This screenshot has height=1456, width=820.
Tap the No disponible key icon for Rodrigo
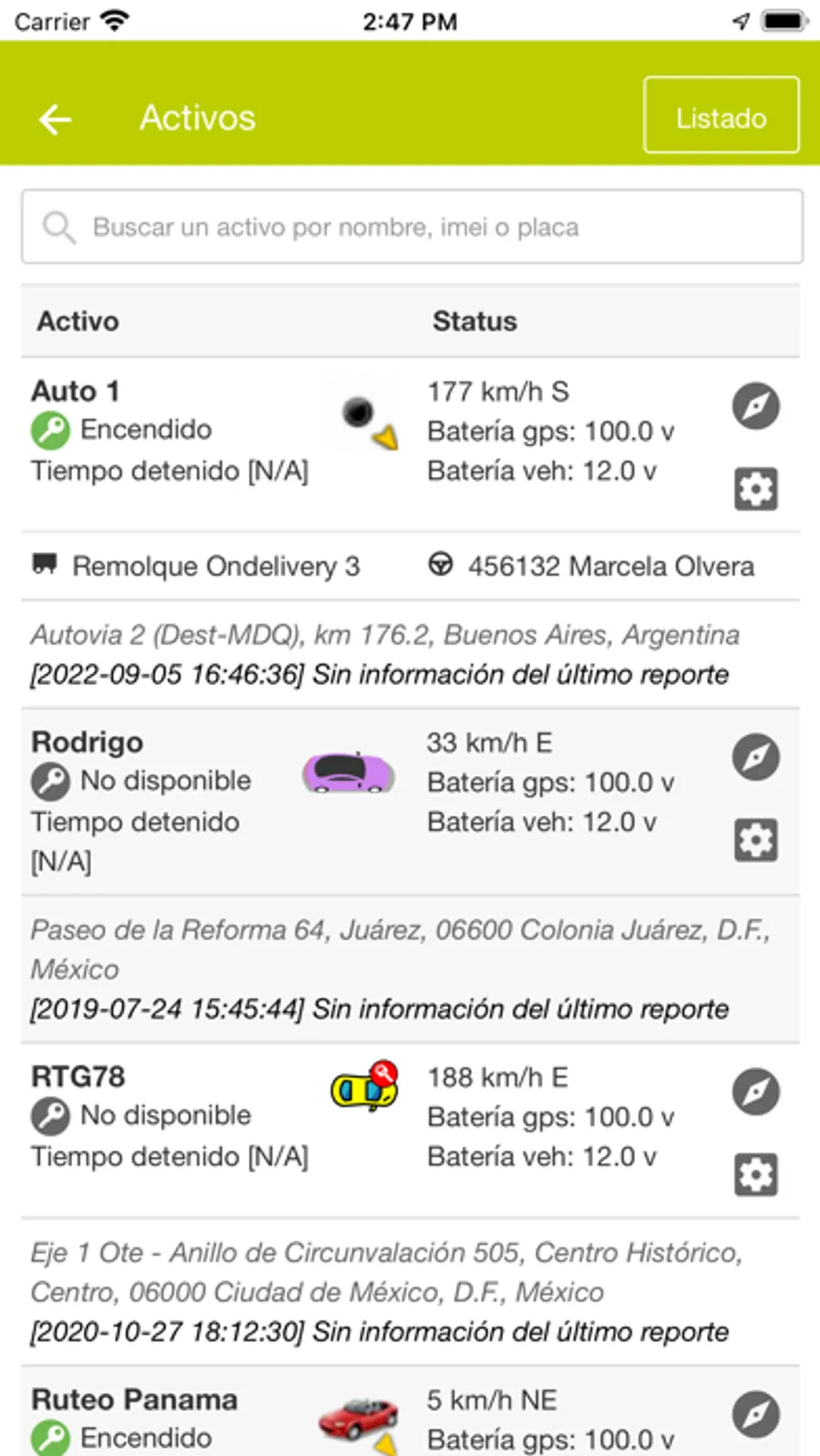point(50,781)
